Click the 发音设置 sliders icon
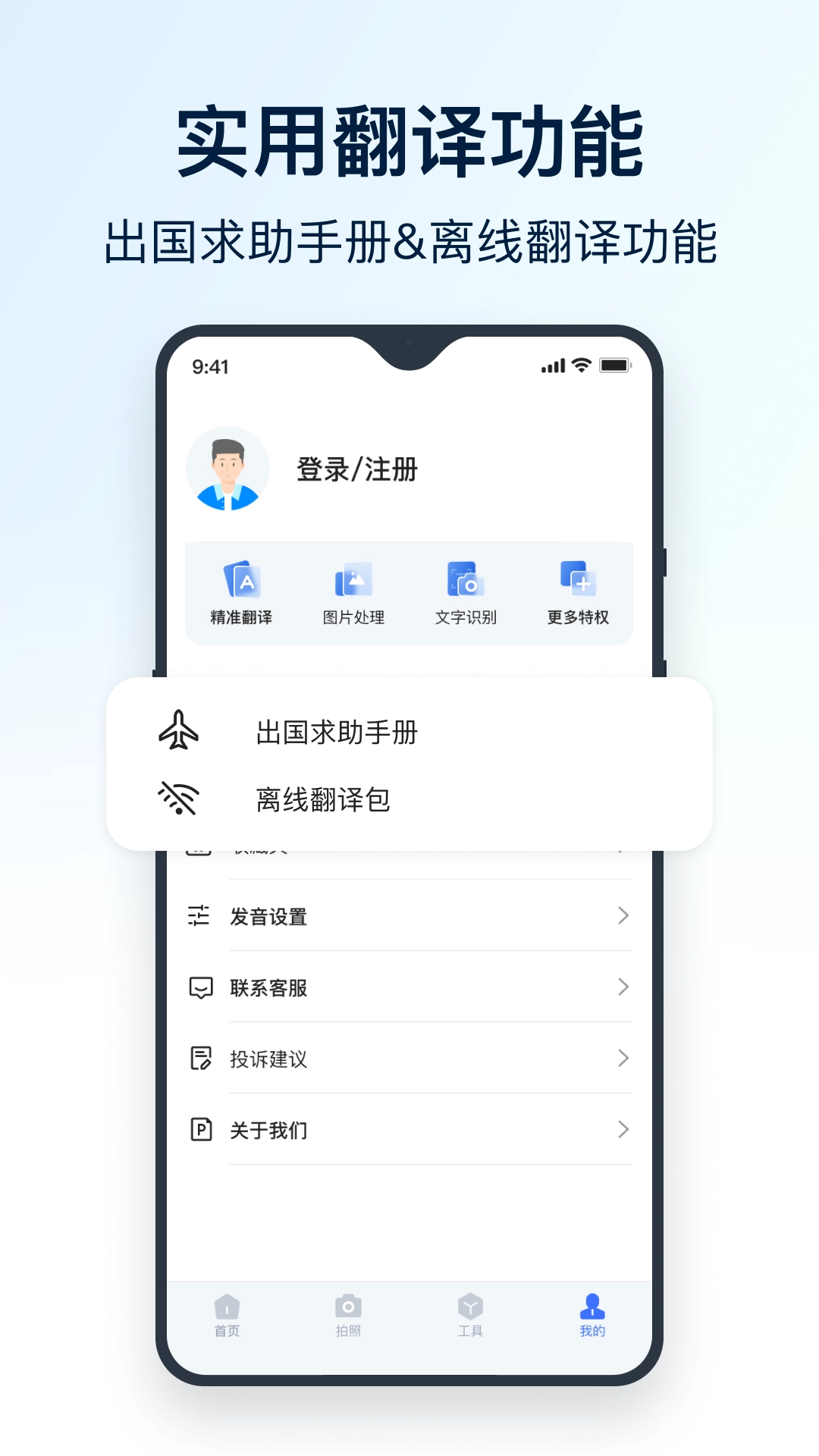The width and height of the screenshot is (819, 1456). pyautogui.click(x=198, y=916)
